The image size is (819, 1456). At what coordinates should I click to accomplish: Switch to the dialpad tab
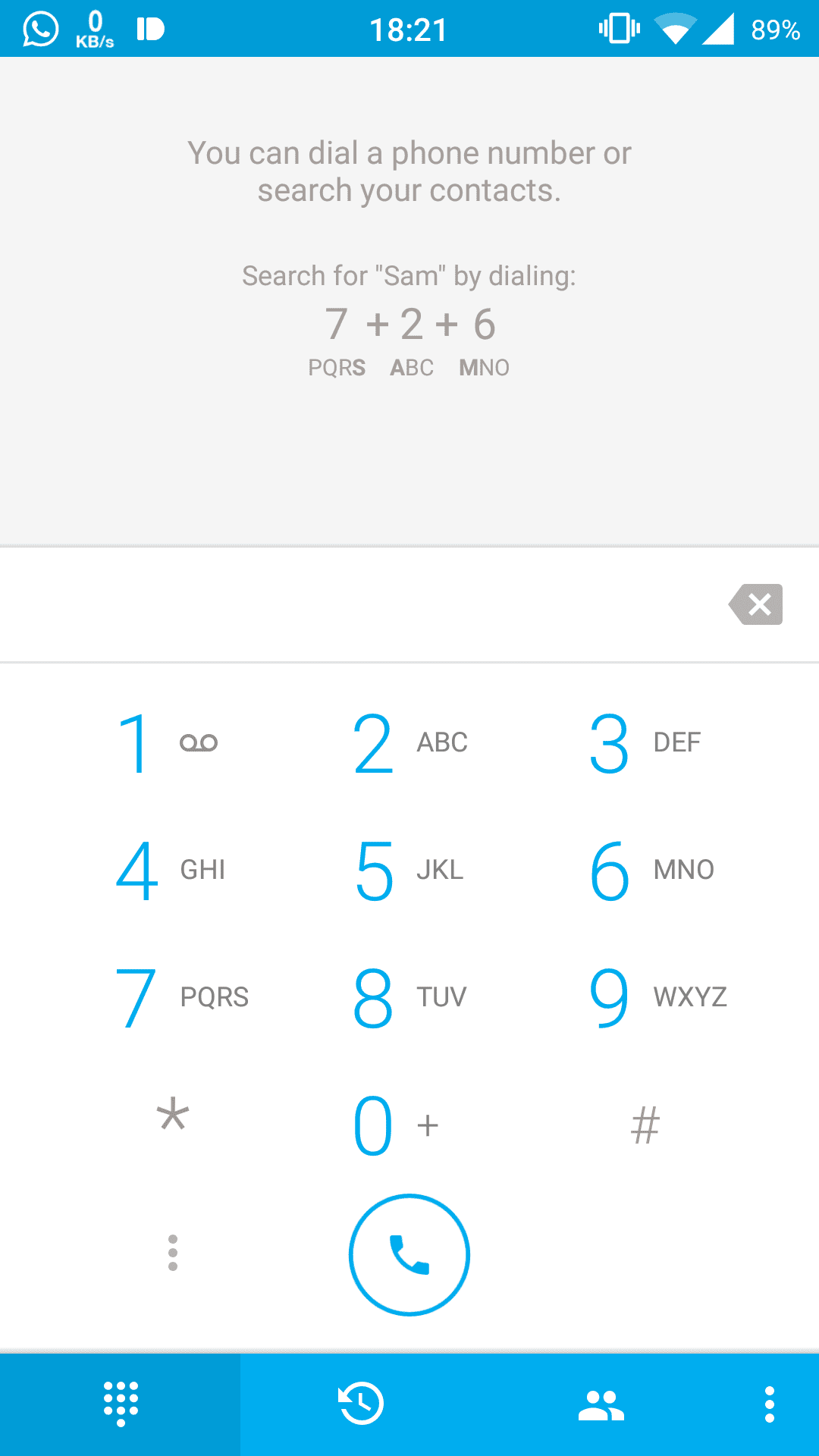coord(121,1404)
